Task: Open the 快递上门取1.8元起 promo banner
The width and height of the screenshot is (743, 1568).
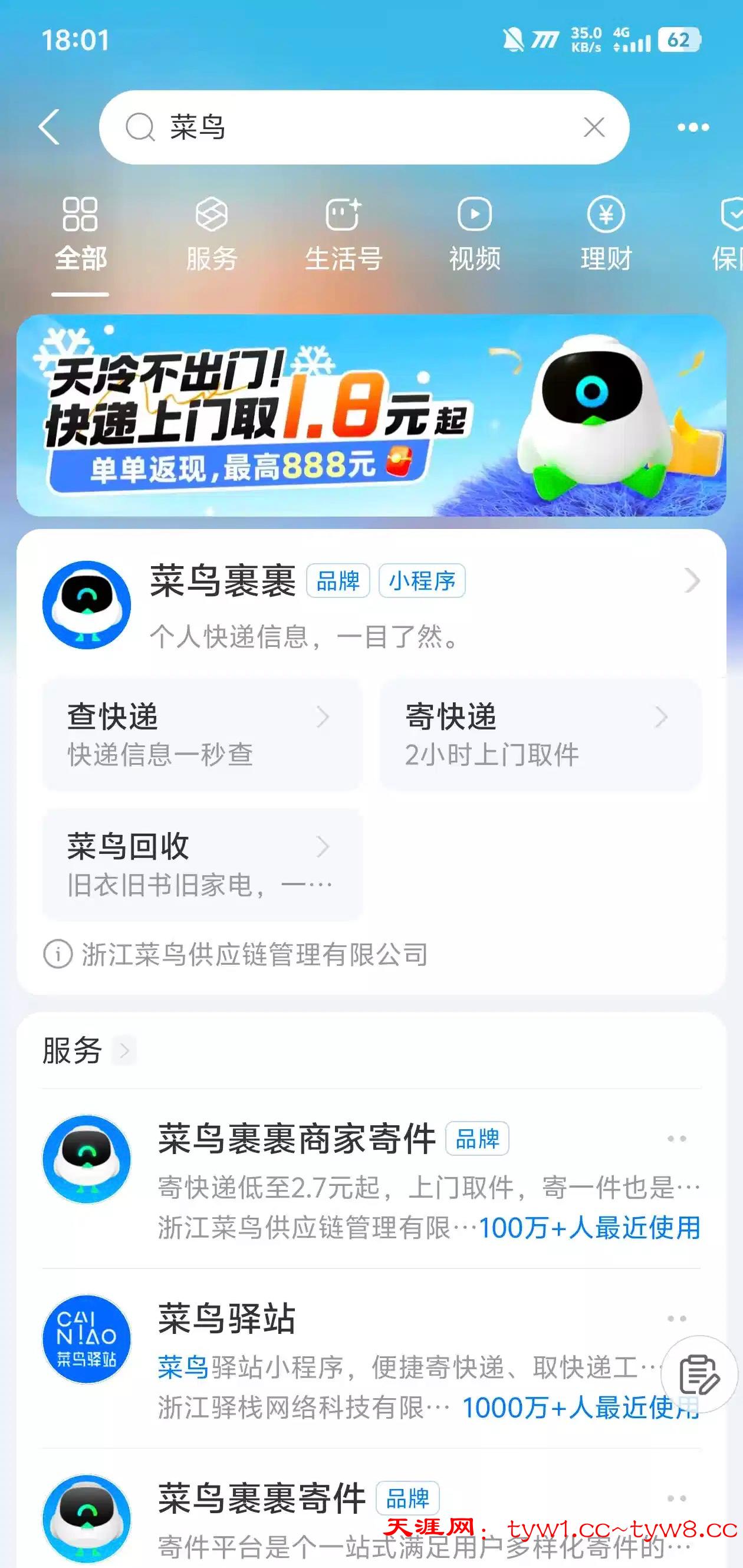Action: (371, 415)
